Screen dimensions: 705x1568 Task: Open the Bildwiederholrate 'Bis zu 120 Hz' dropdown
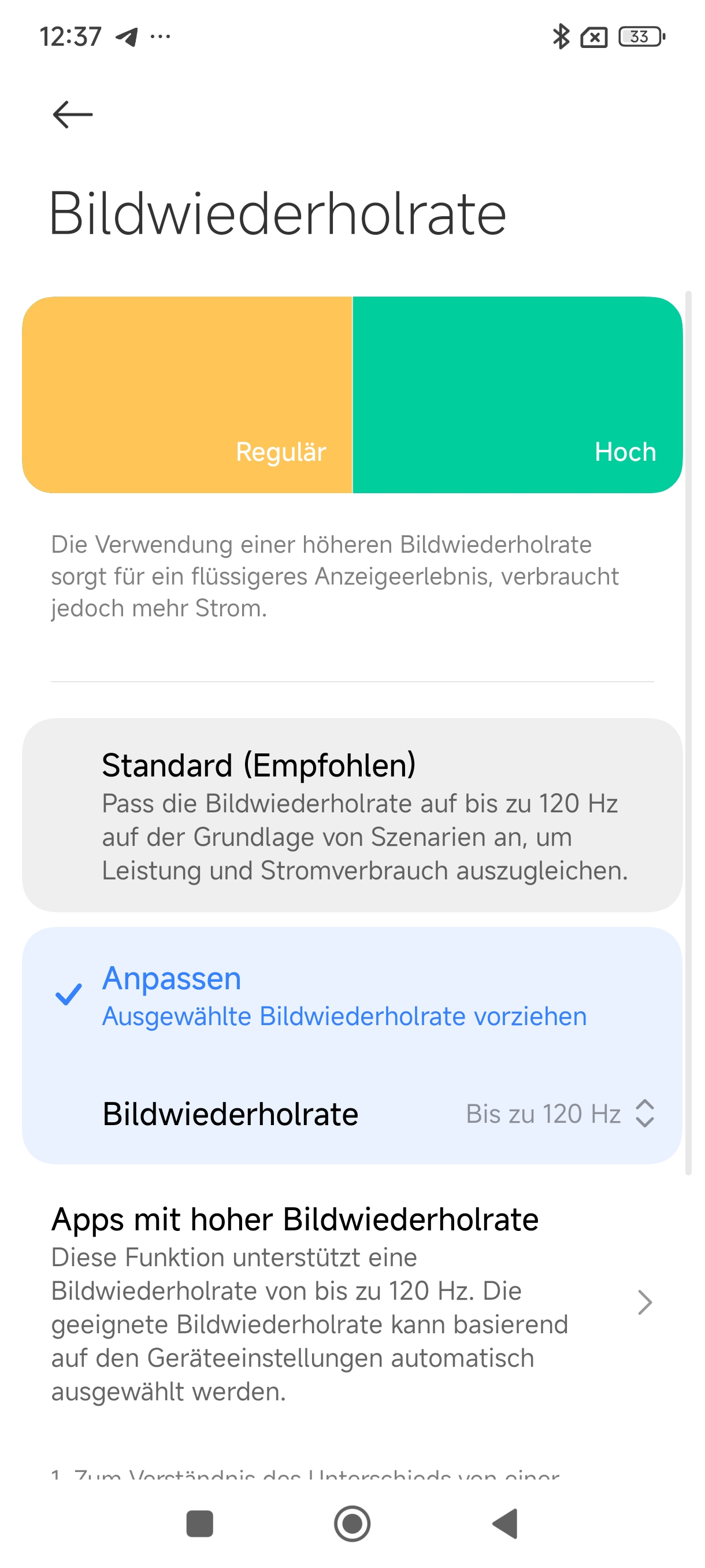352,1114
